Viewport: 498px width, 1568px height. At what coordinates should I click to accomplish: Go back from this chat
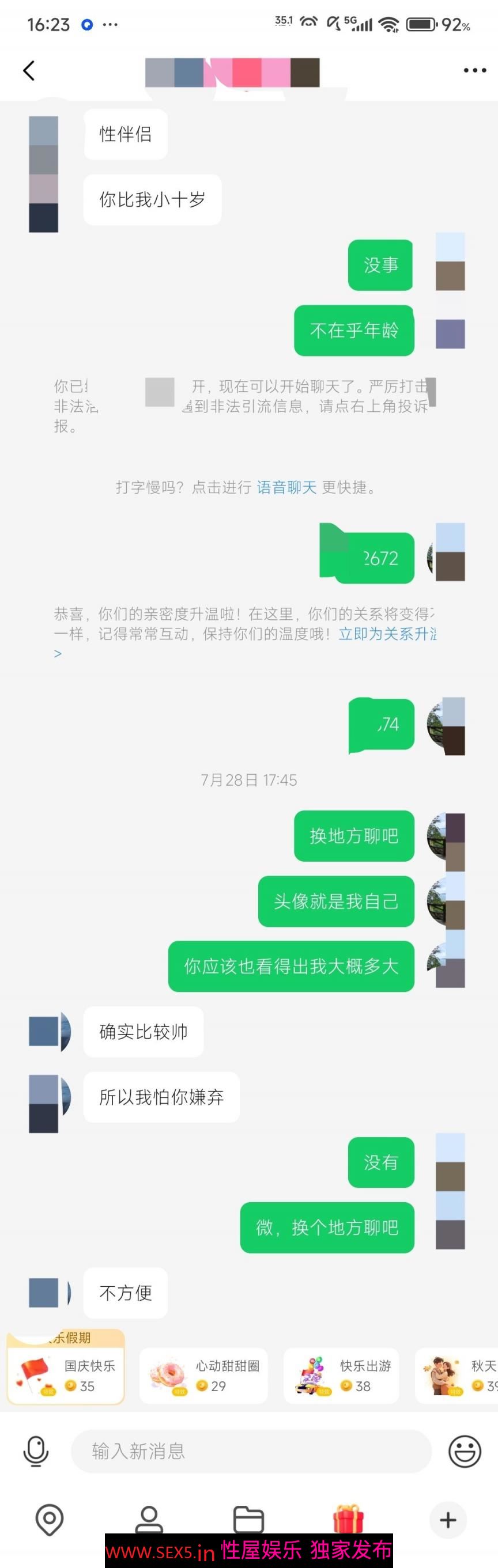29,71
